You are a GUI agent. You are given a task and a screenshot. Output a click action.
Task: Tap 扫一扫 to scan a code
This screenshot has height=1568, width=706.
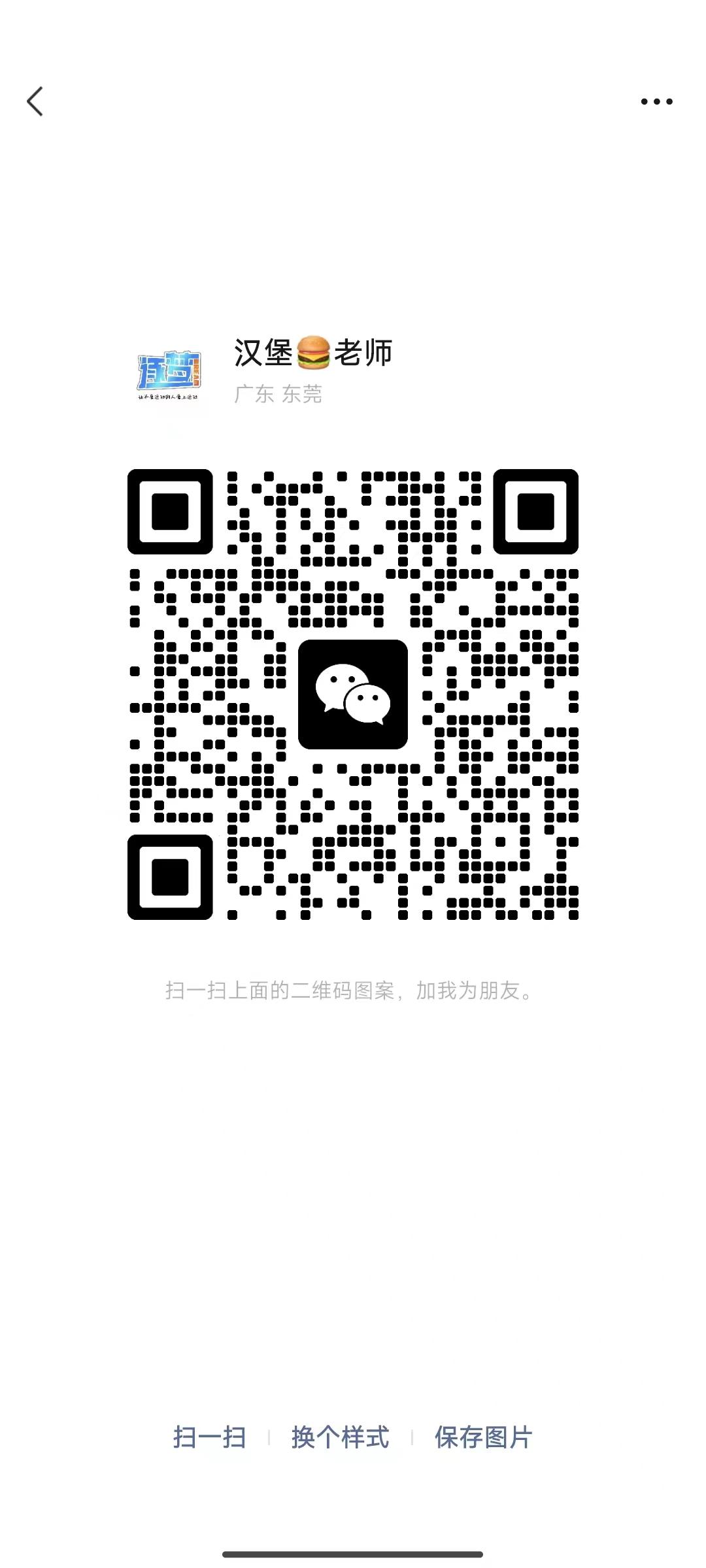[209, 1437]
